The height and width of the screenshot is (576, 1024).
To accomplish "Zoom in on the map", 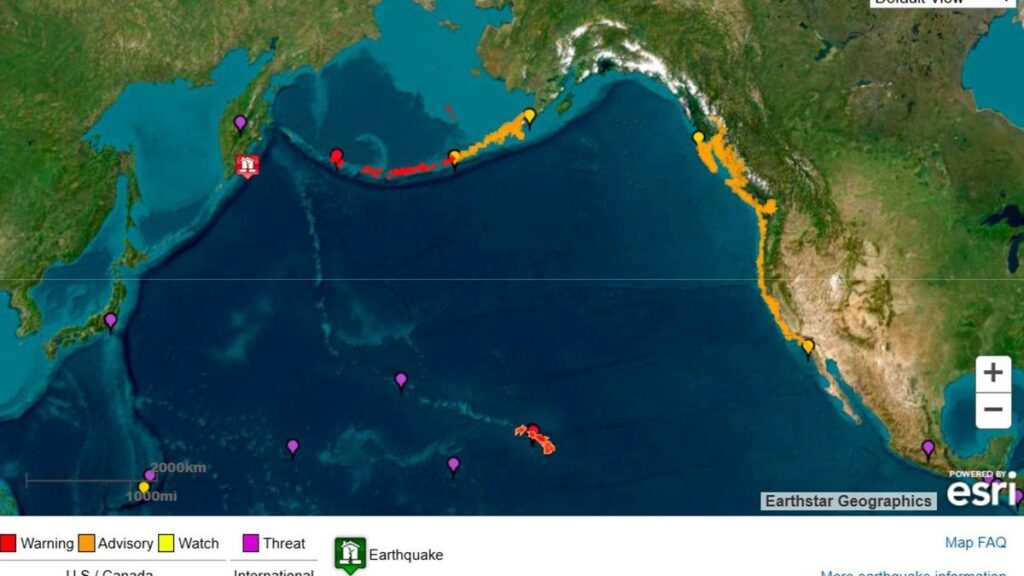I will pyautogui.click(x=993, y=374).
